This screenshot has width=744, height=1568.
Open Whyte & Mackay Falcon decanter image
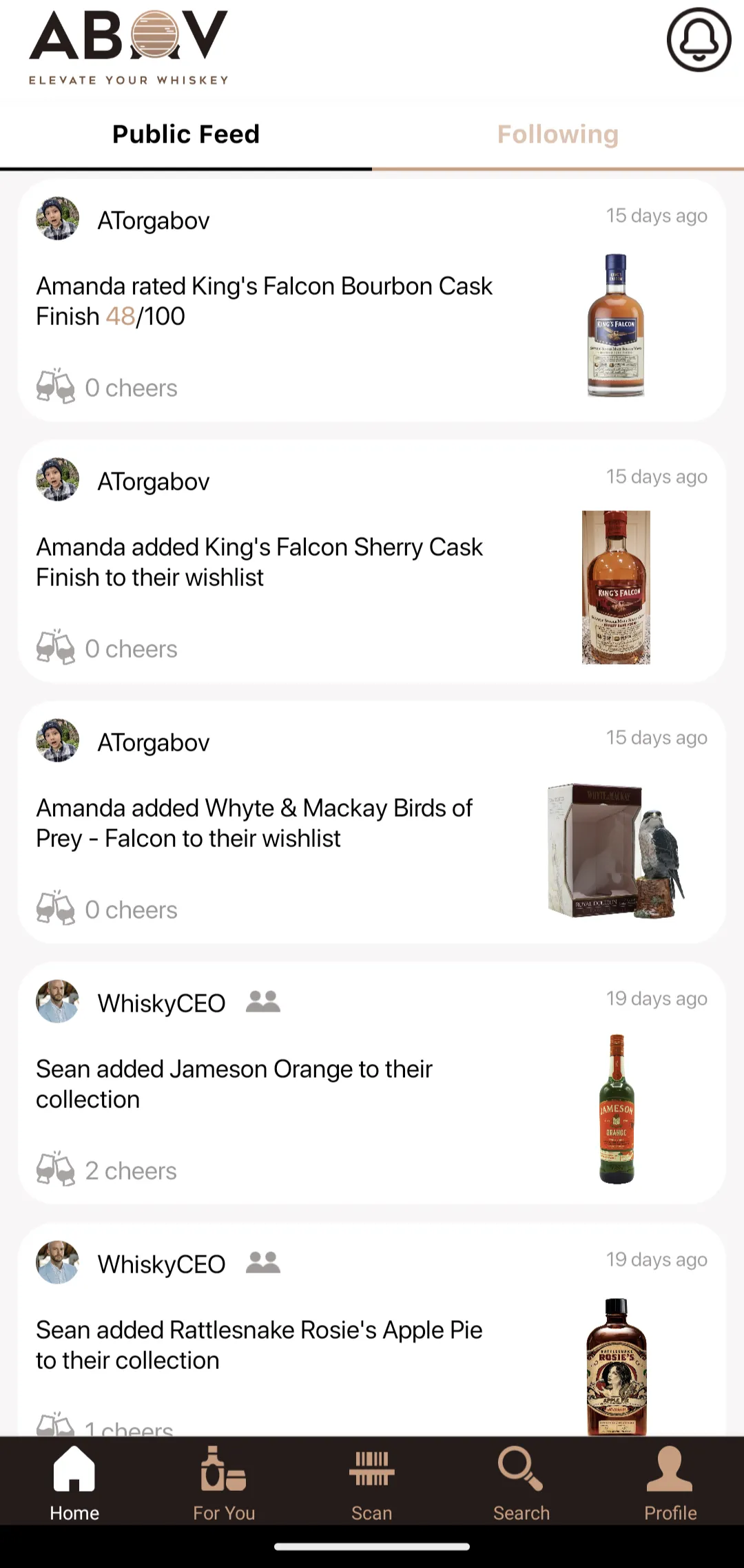tap(616, 850)
